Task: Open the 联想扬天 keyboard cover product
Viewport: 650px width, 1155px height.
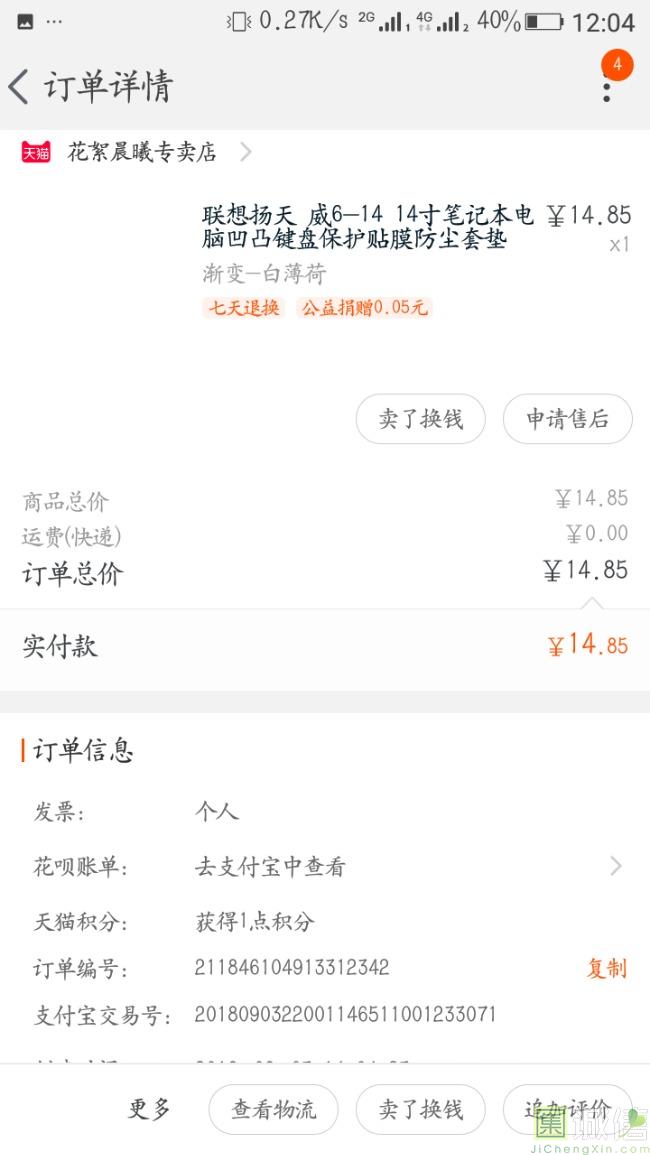Action: click(367, 227)
